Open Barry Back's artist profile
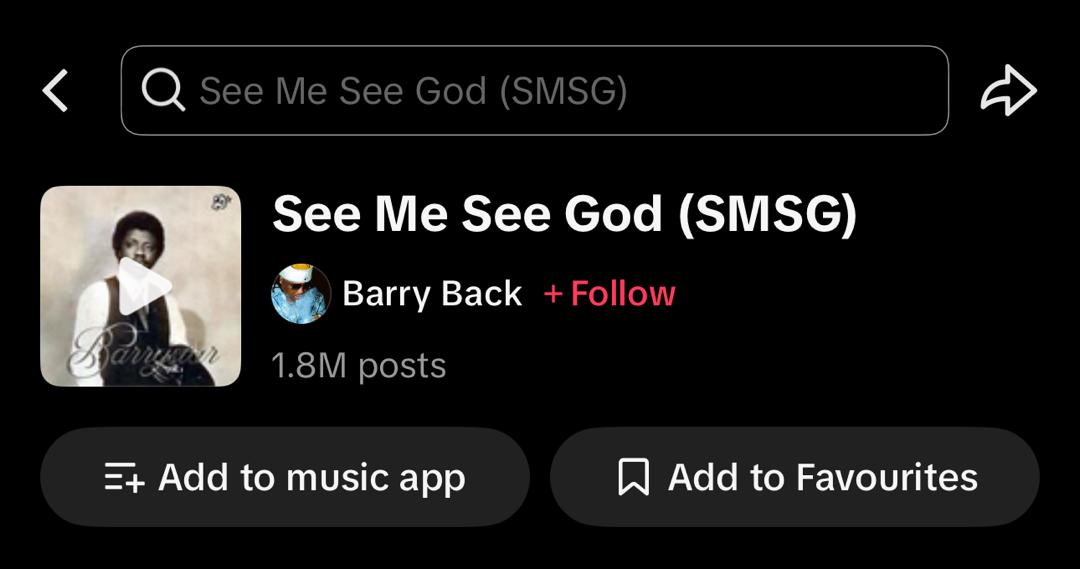The width and height of the screenshot is (1080, 569). click(x=431, y=294)
